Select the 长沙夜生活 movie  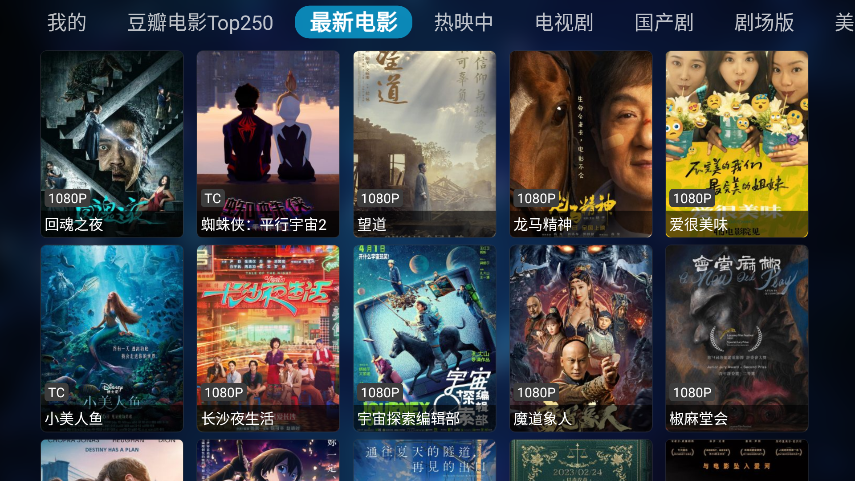(268, 337)
